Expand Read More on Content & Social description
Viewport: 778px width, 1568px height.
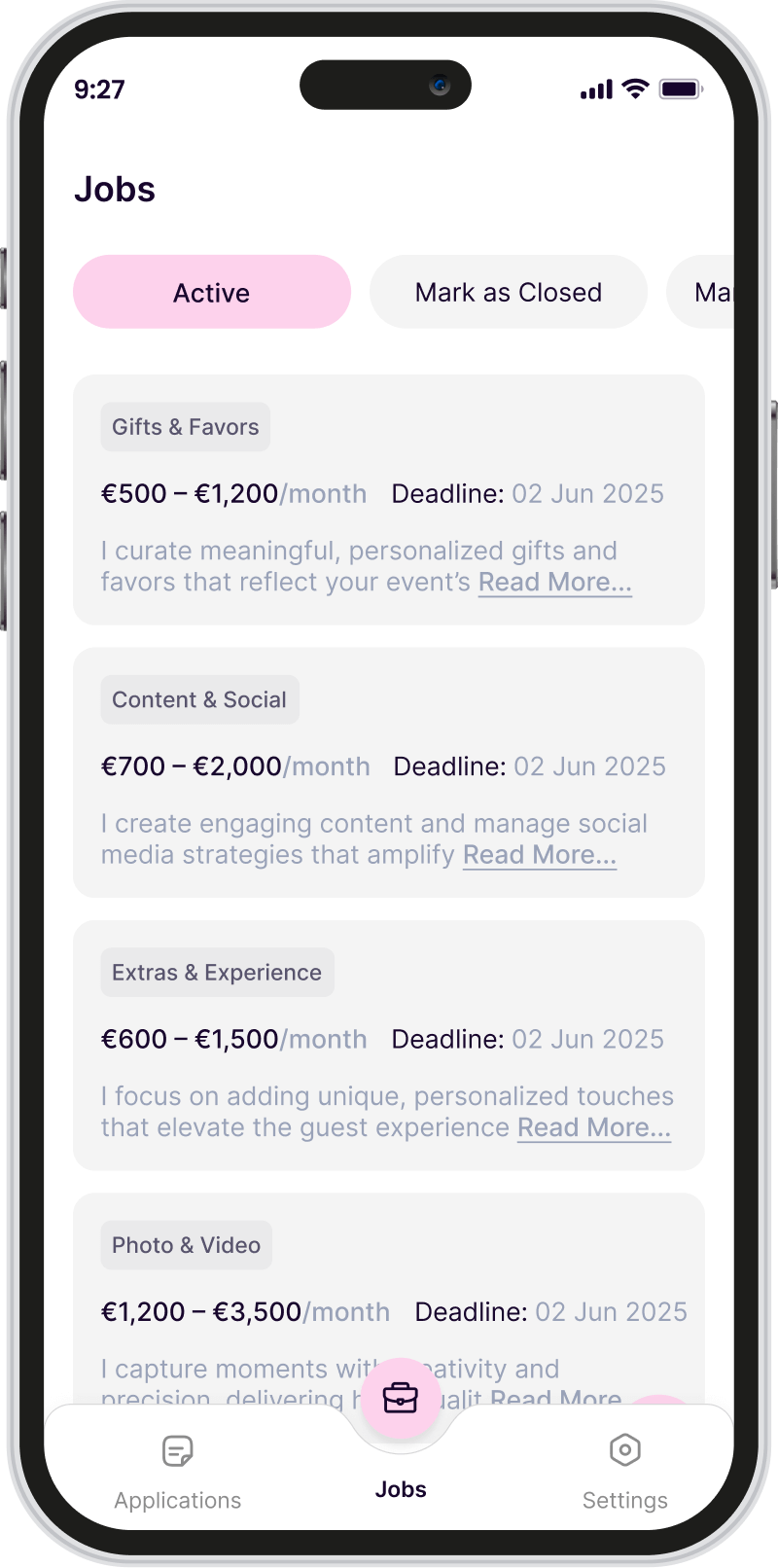coord(539,854)
